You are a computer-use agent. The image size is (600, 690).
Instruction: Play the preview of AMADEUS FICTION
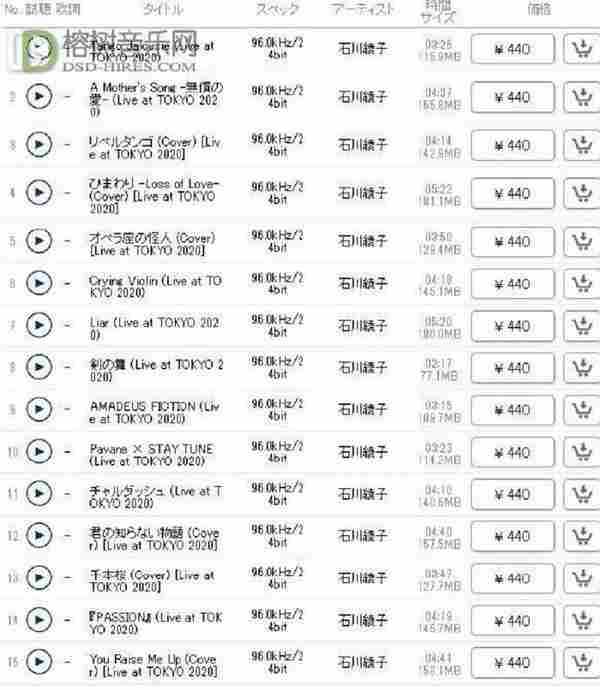pos(37,412)
